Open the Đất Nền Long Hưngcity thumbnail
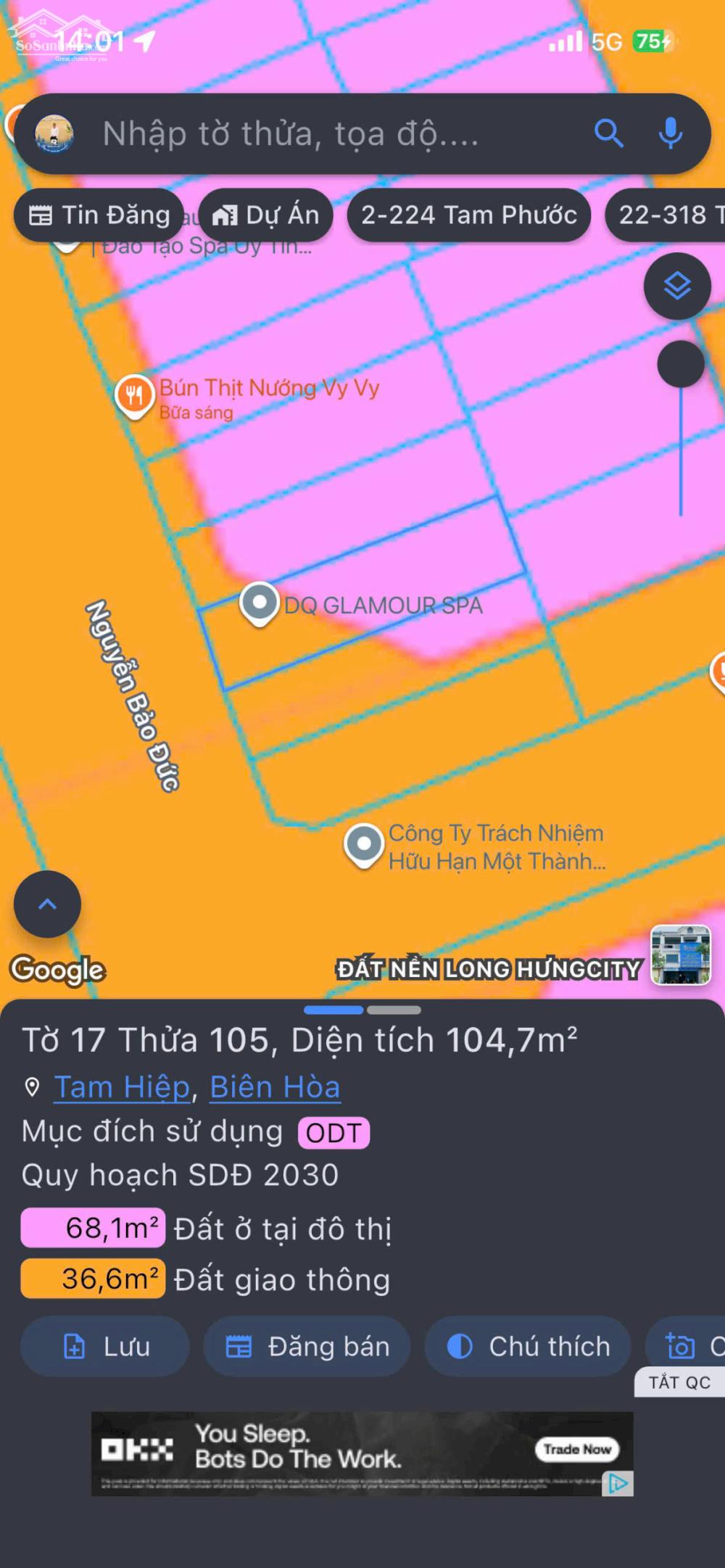Image resolution: width=725 pixels, height=1568 pixels. tap(680, 954)
